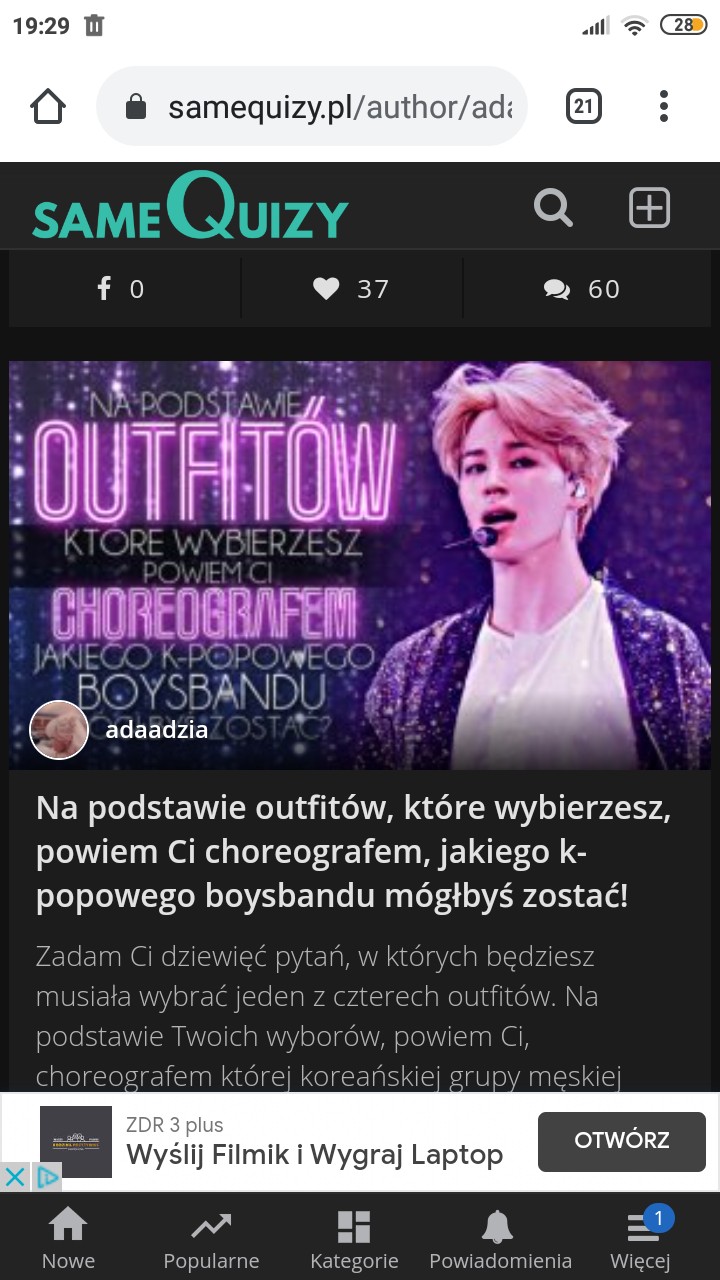This screenshot has height=1280, width=720.
Task: Close the ad banner
Action: click(15, 1176)
